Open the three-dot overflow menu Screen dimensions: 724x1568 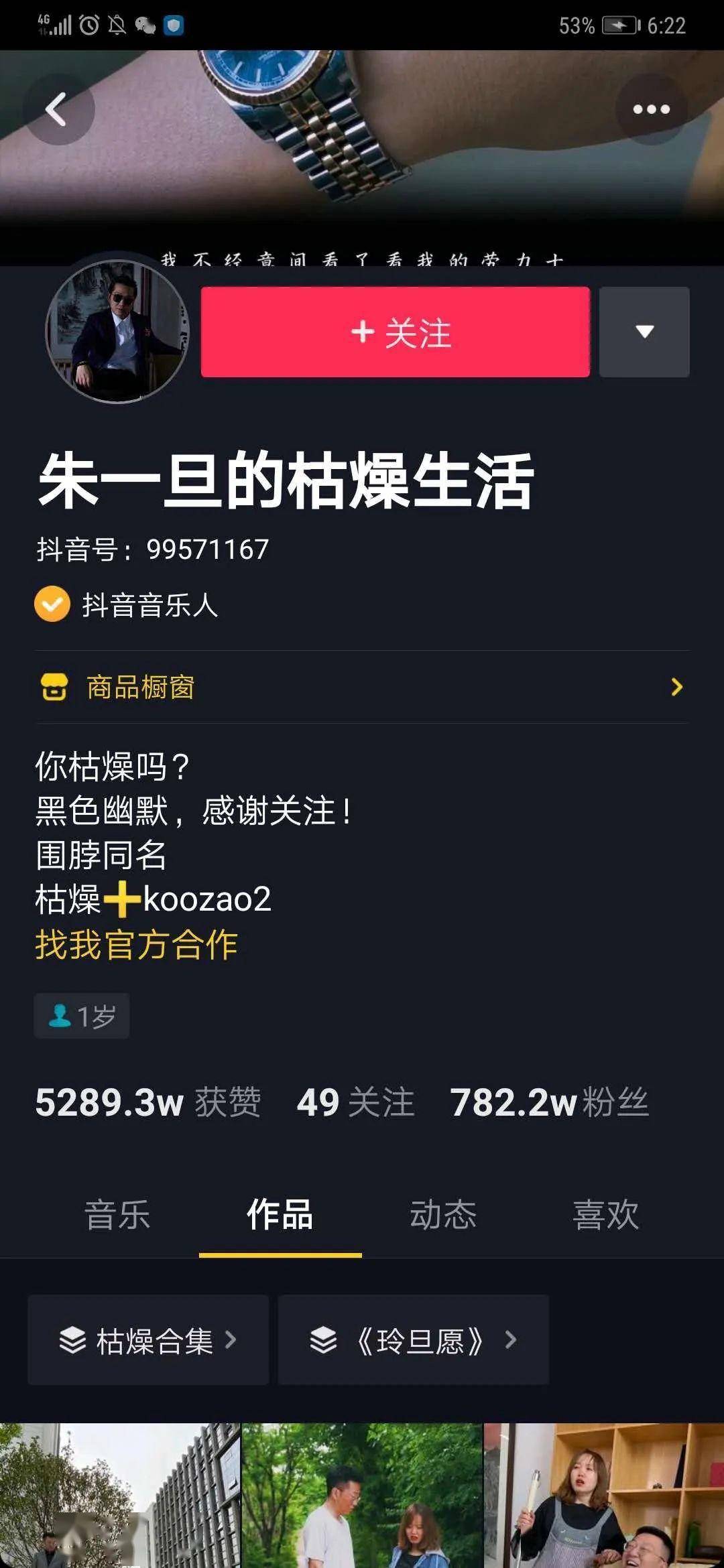pyautogui.click(x=651, y=109)
